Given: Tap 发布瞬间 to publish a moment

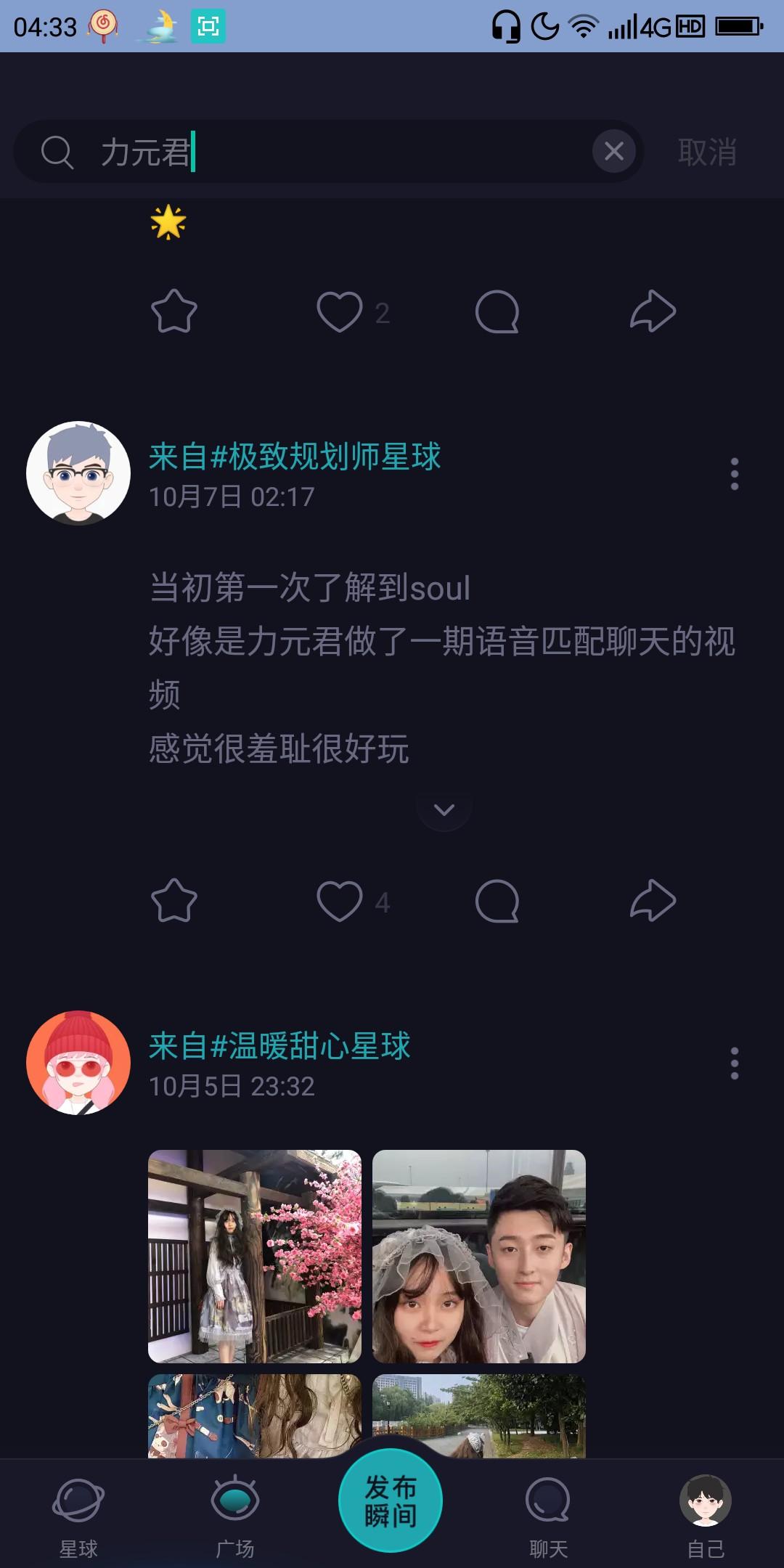Looking at the screenshot, I should (391, 1500).
